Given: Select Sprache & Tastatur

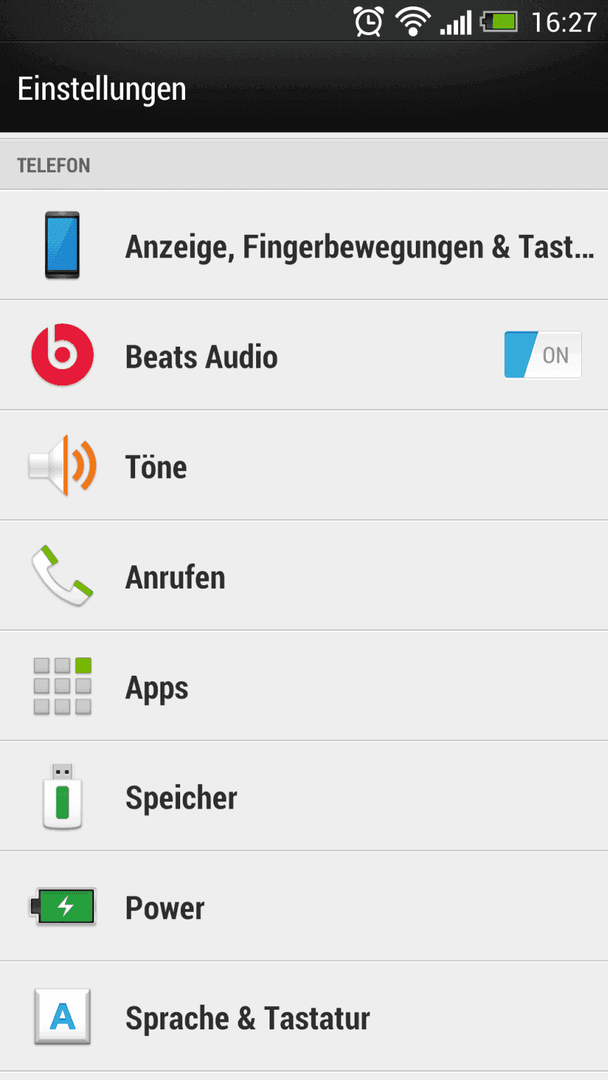Looking at the screenshot, I should pos(304,1017).
